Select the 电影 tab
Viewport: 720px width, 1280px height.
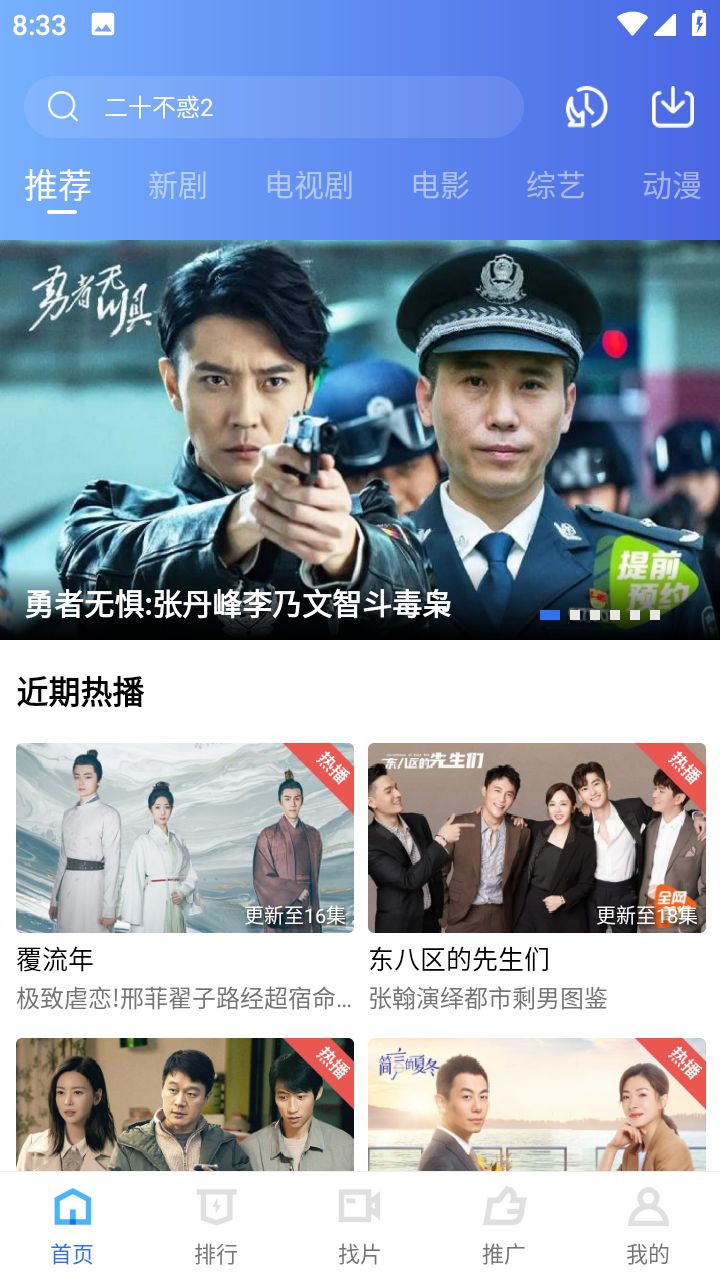(x=440, y=185)
